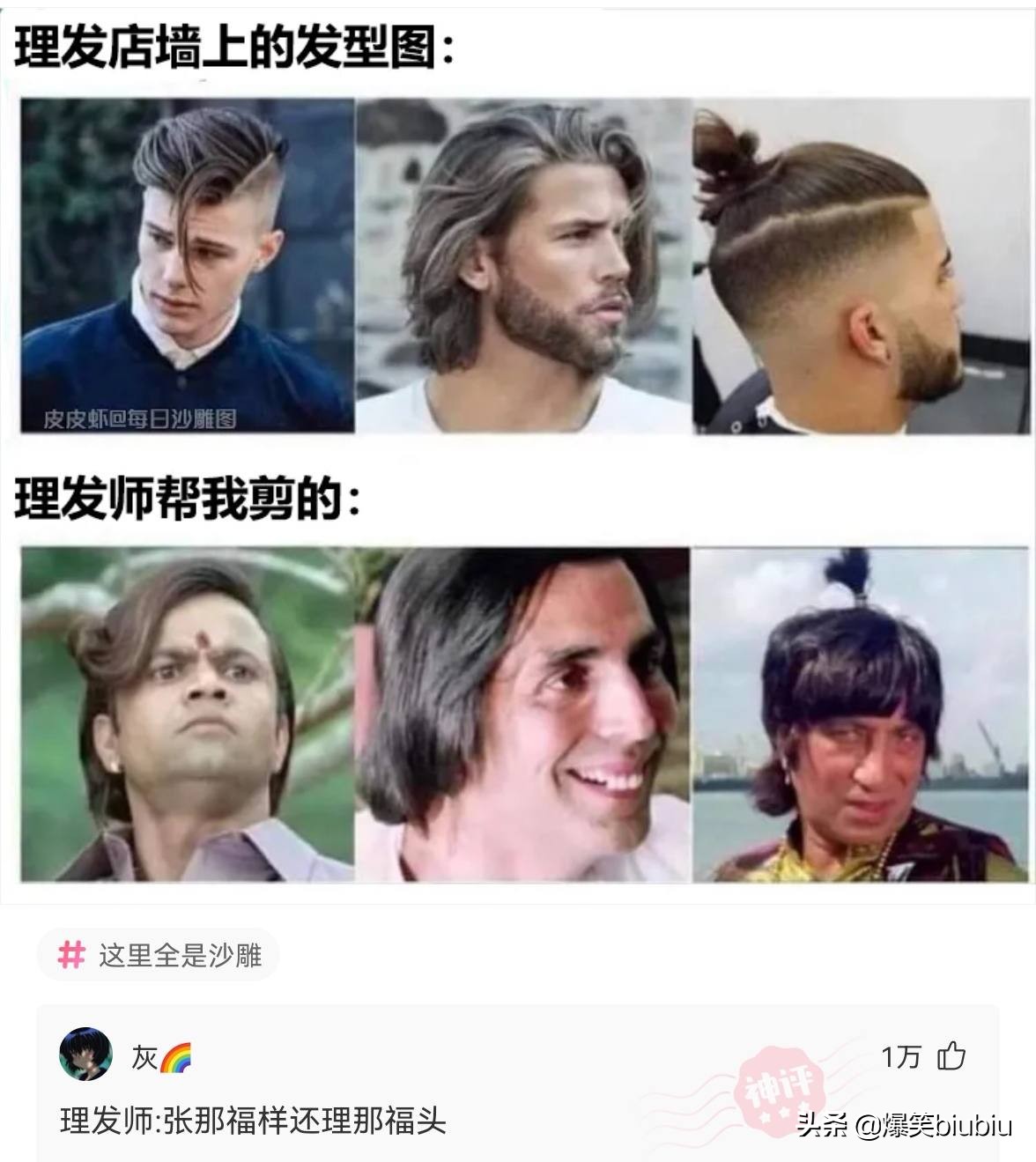Click the pink hashtag # icon
Image resolution: width=1036 pixels, height=1162 pixels.
71,955
